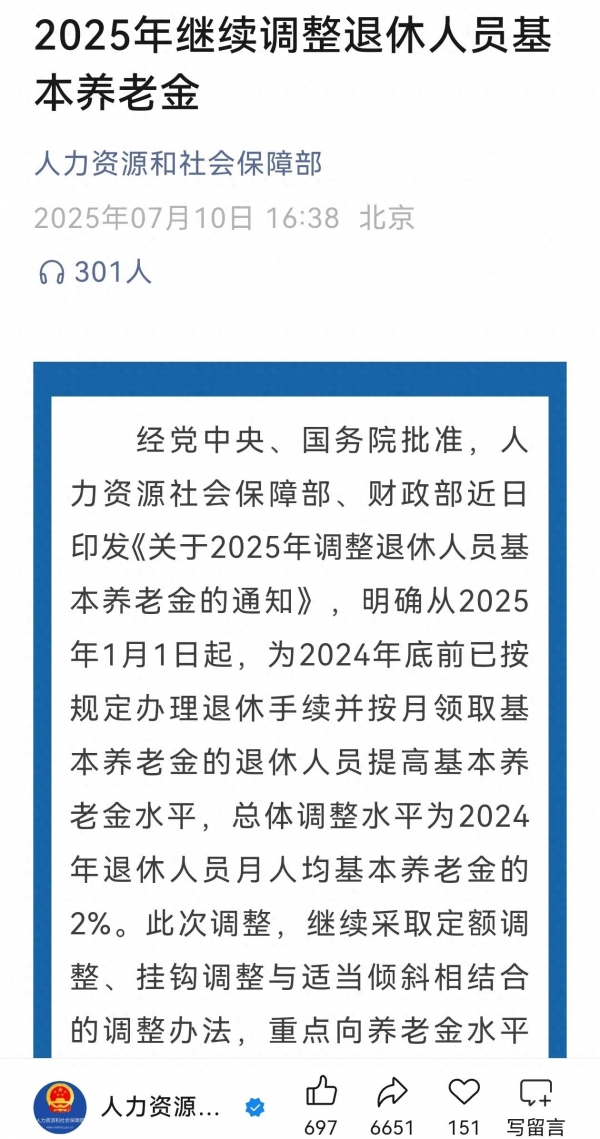600x1139 pixels.
Task: Like this article with the thumbs-up
Action: click(x=321, y=1091)
